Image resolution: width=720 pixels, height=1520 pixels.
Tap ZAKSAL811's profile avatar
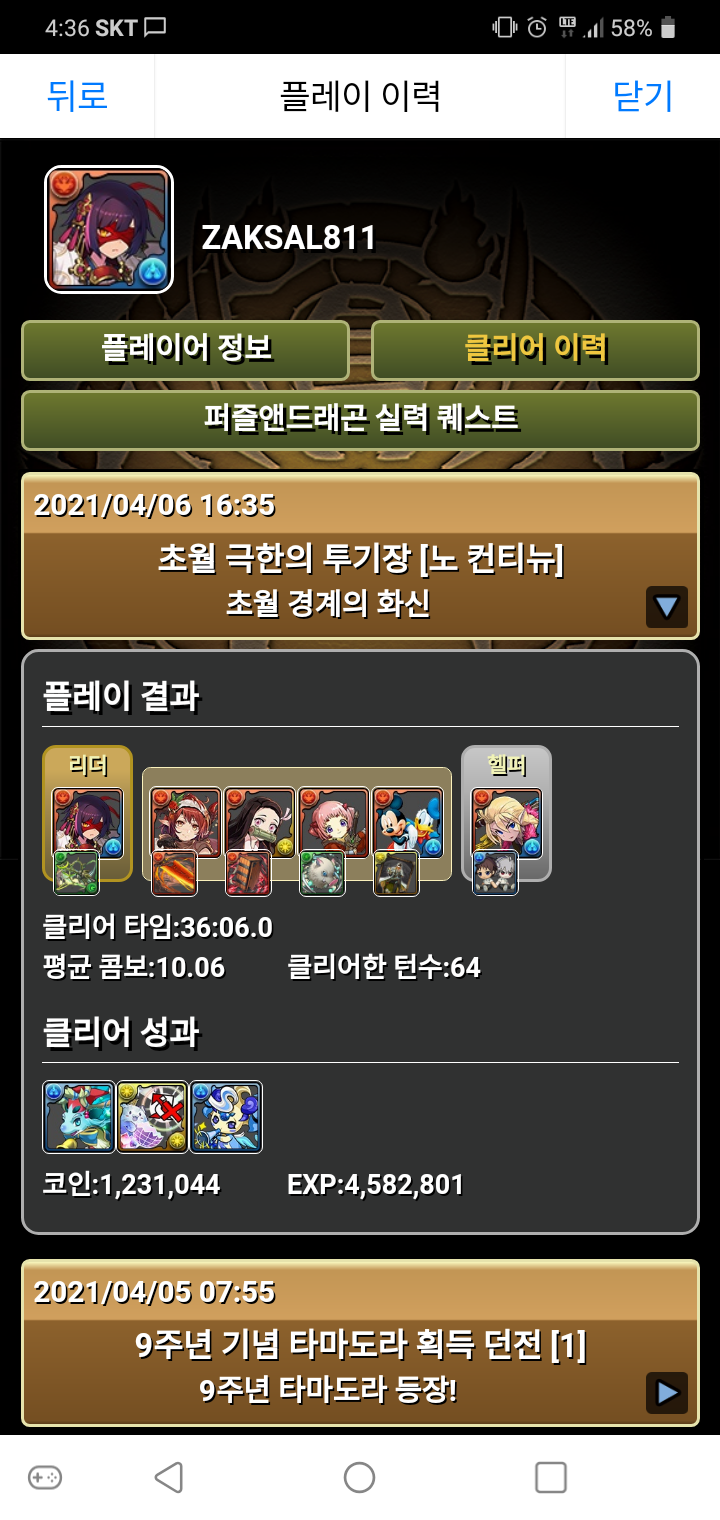[109, 230]
